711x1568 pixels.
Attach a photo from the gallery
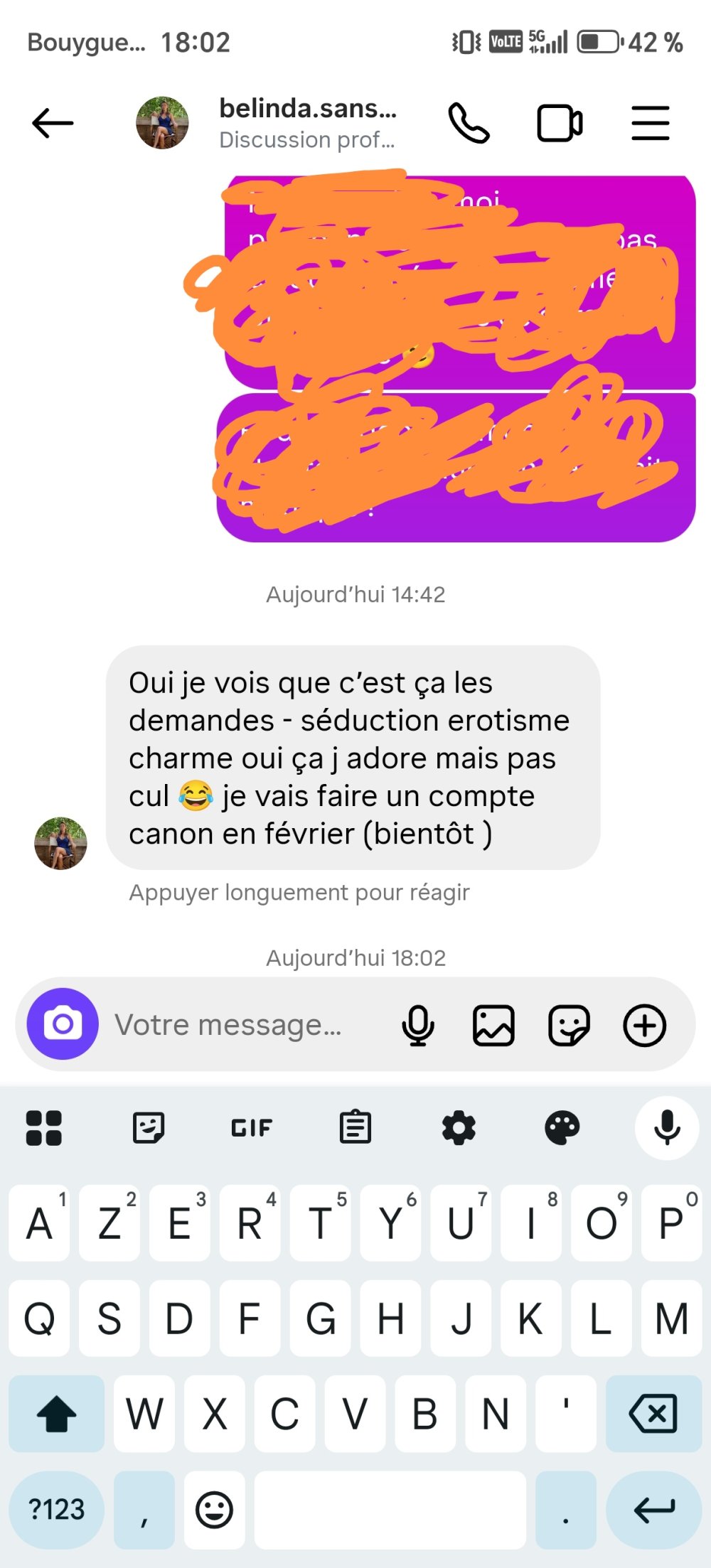(493, 1025)
